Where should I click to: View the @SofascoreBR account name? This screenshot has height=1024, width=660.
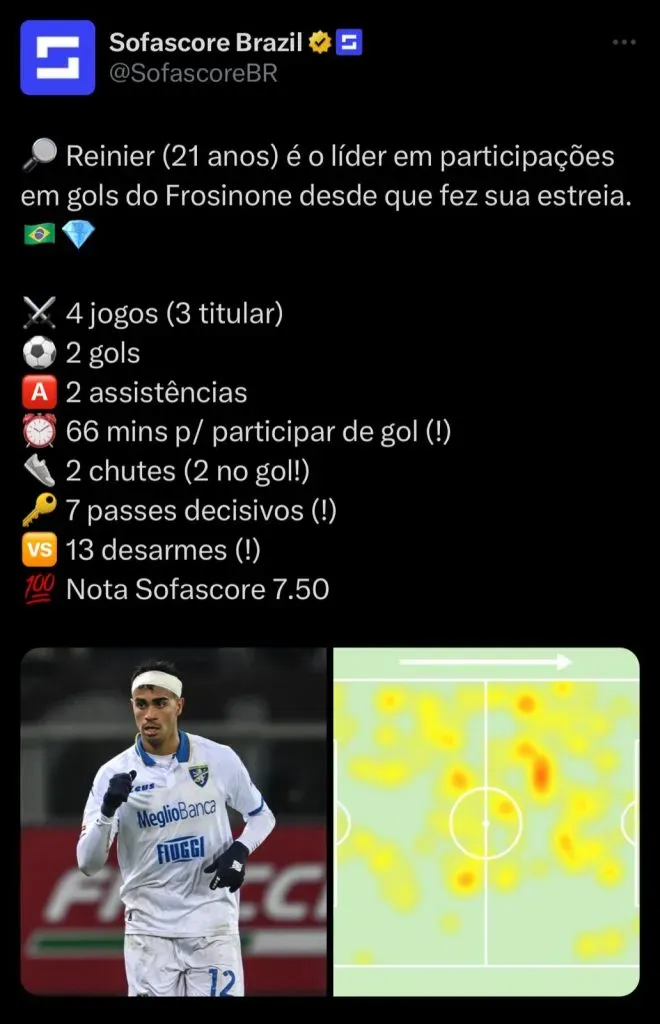click(193, 73)
